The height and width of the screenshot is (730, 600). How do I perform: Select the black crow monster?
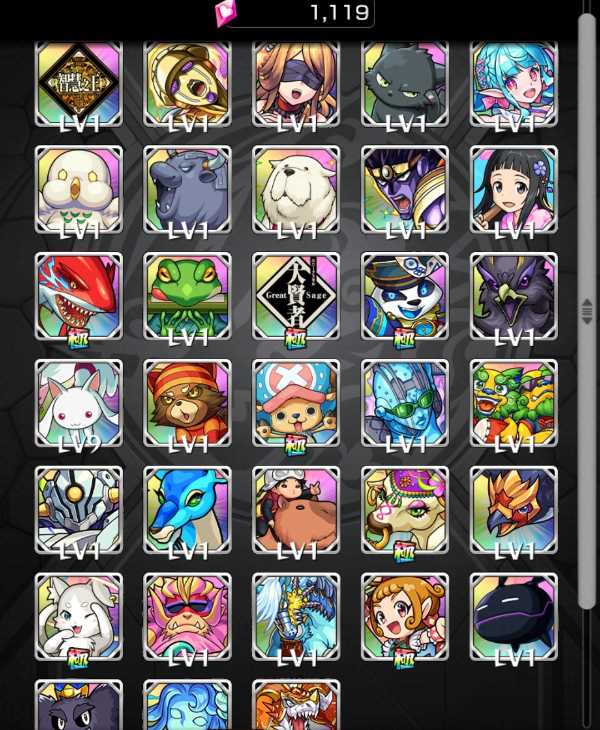click(514, 297)
